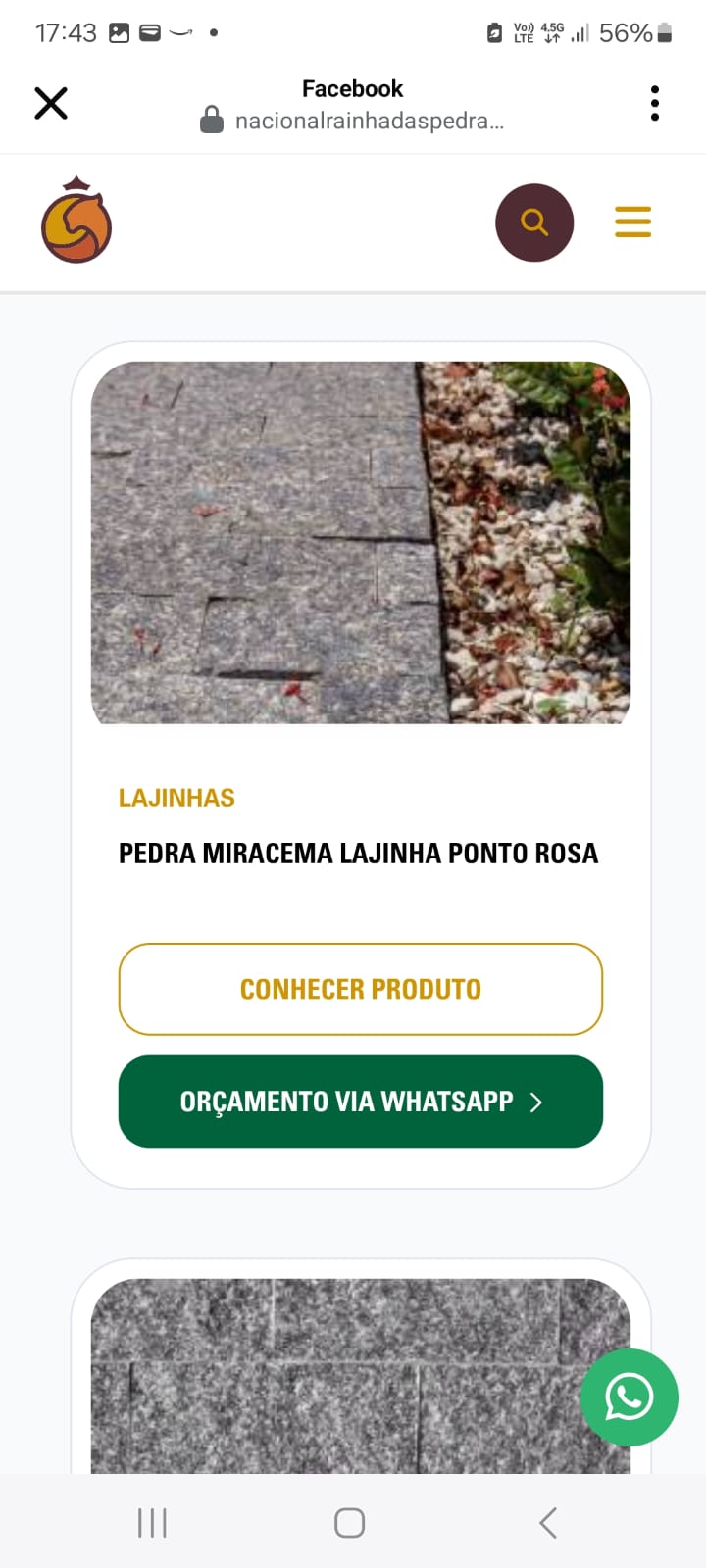Select the LAJINHAS category label
This screenshot has width=706, height=1568.
[x=176, y=797]
